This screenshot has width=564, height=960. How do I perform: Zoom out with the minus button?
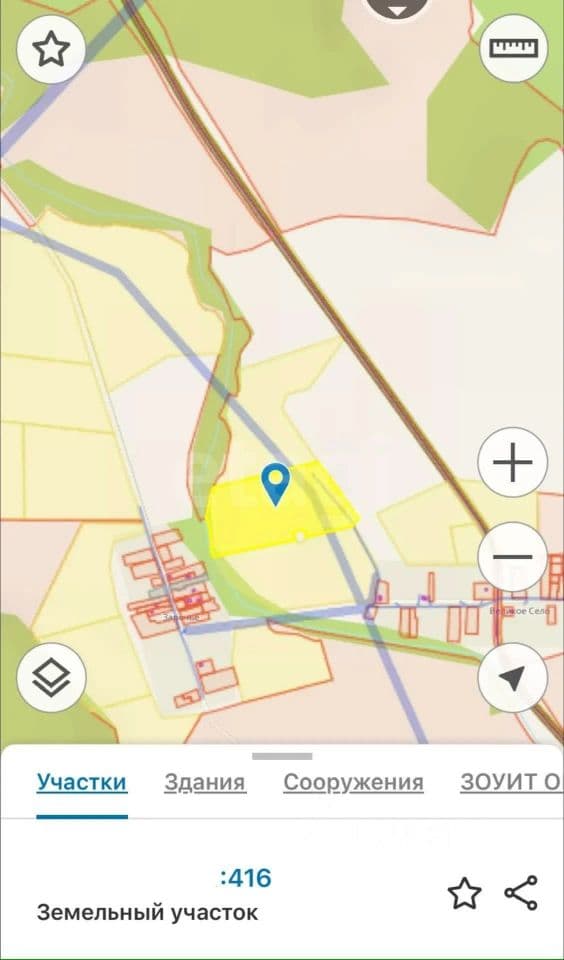point(513,557)
